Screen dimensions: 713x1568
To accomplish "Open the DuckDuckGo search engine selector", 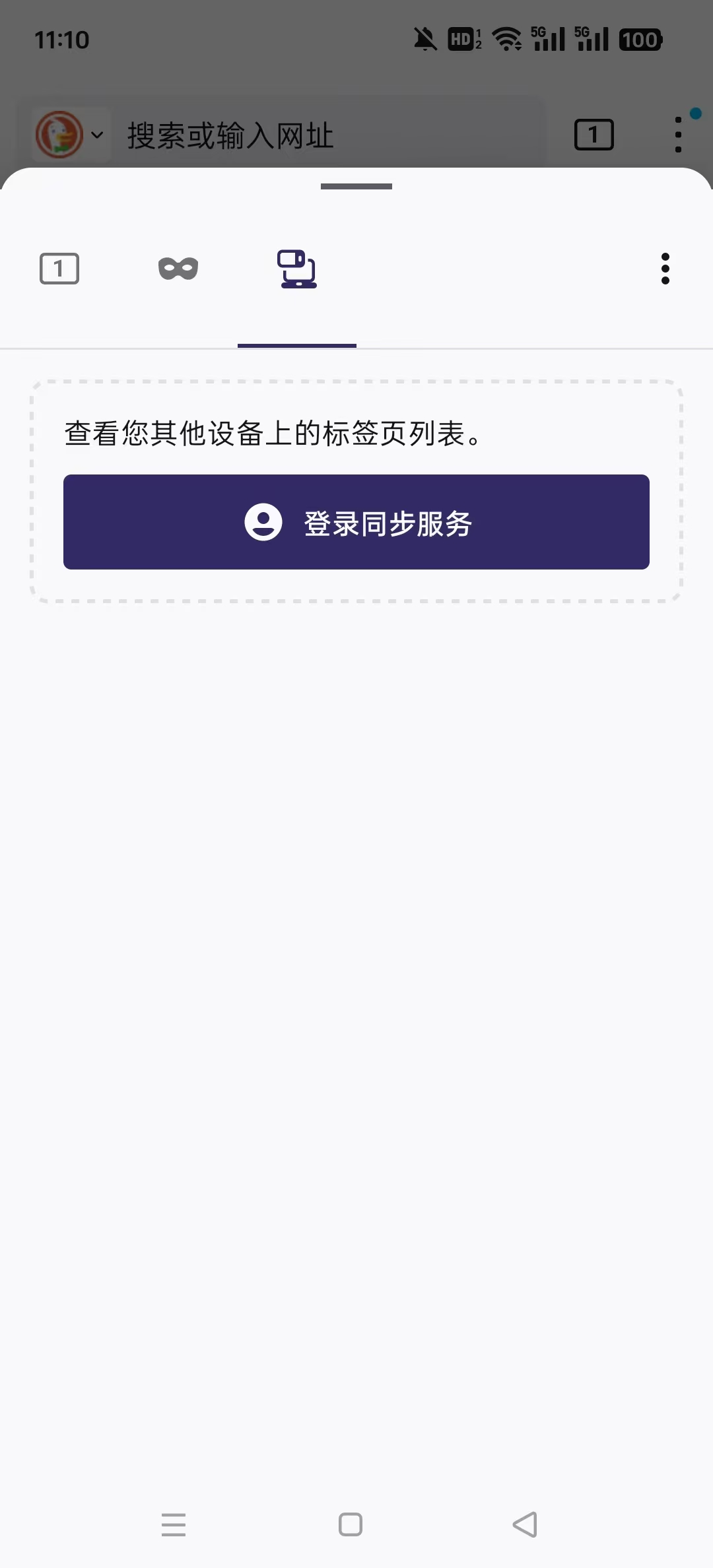I will 70,135.
